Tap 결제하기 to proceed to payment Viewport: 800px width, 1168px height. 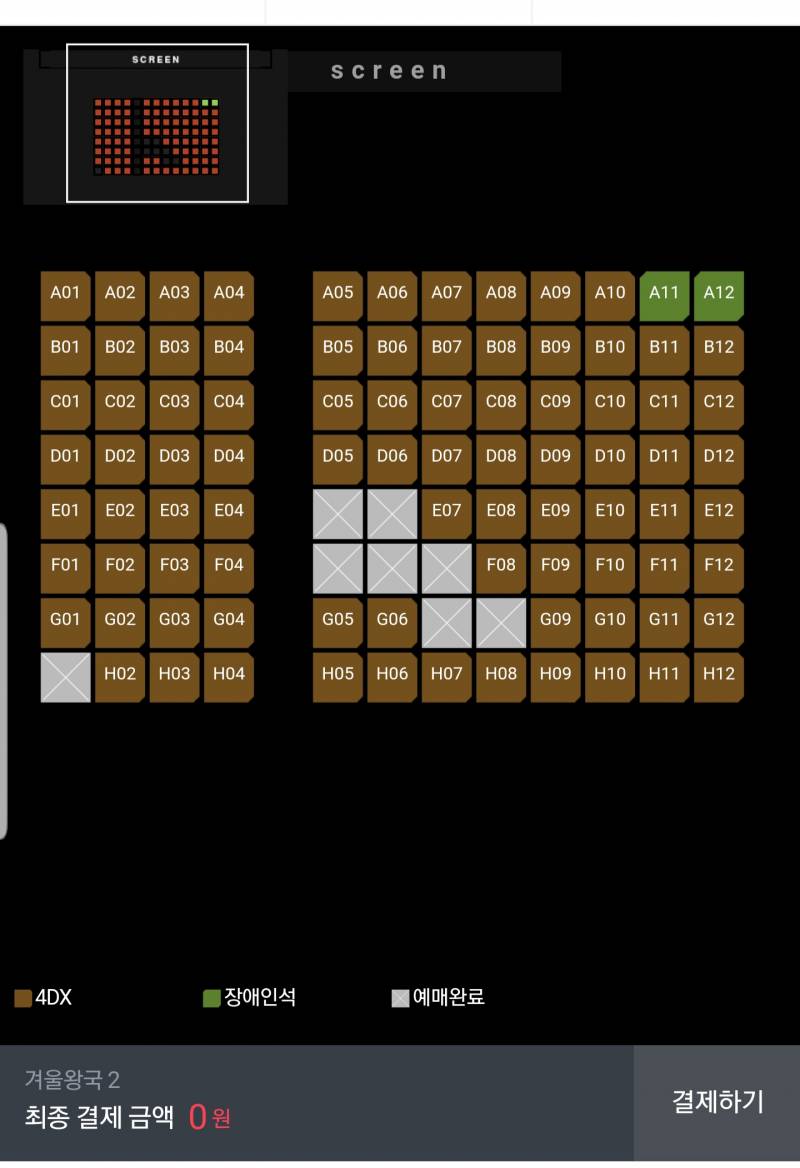(717, 1102)
